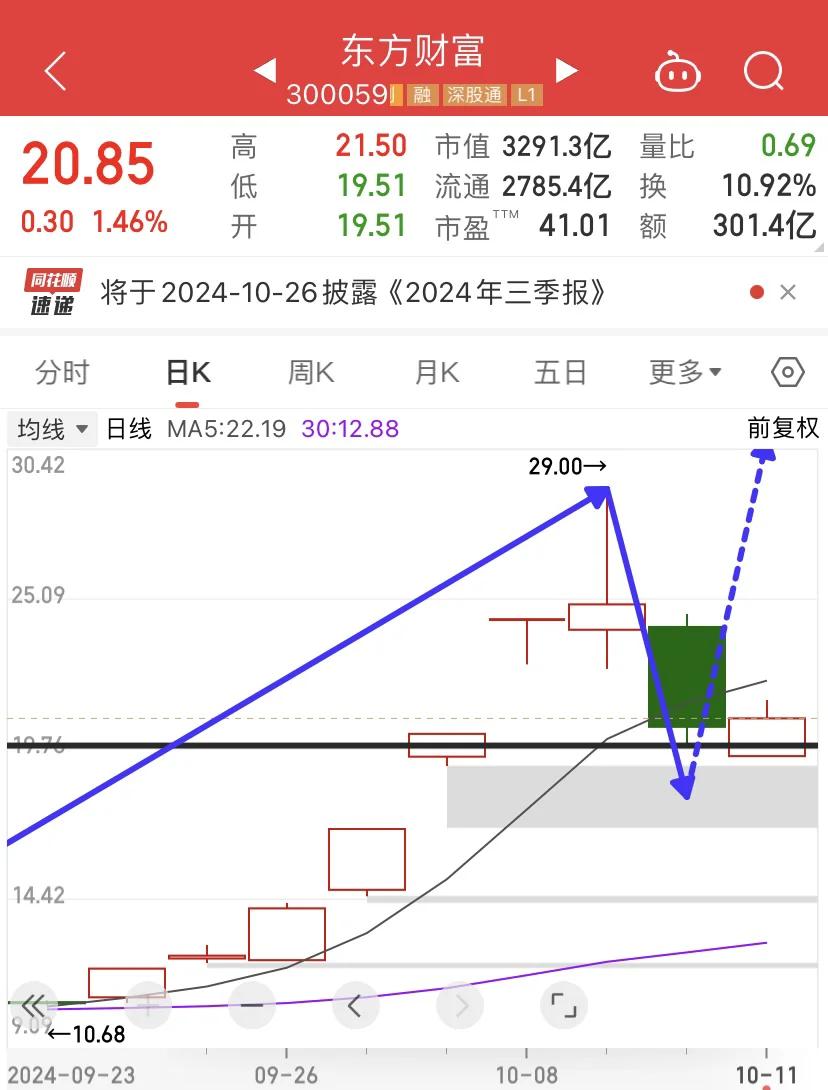Viewport: 828px width, 1090px height.
Task: Dismiss the announcement bar with the X
Action: pyautogui.click(x=789, y=292)
